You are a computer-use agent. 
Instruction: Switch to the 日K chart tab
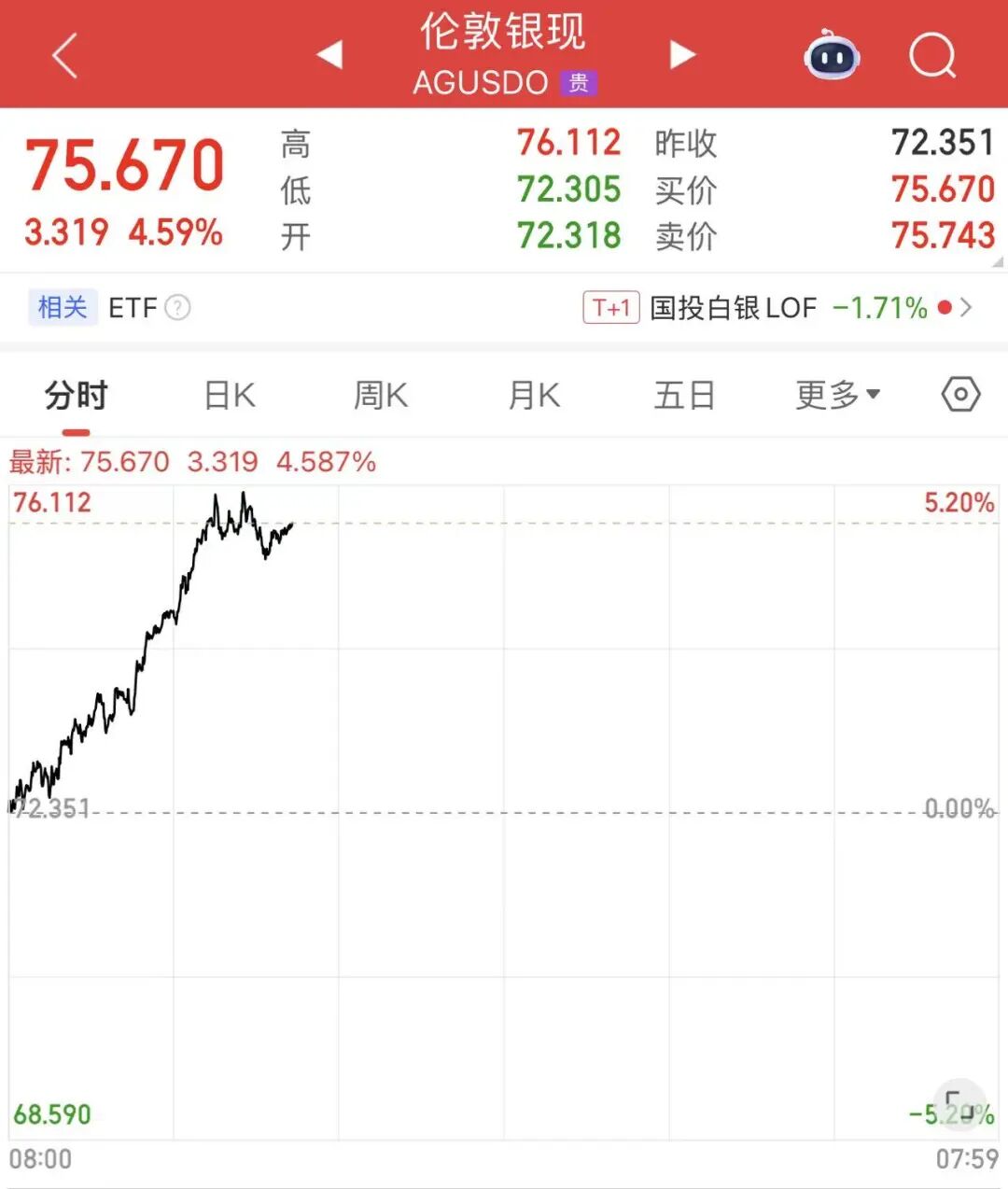point(230,396)
